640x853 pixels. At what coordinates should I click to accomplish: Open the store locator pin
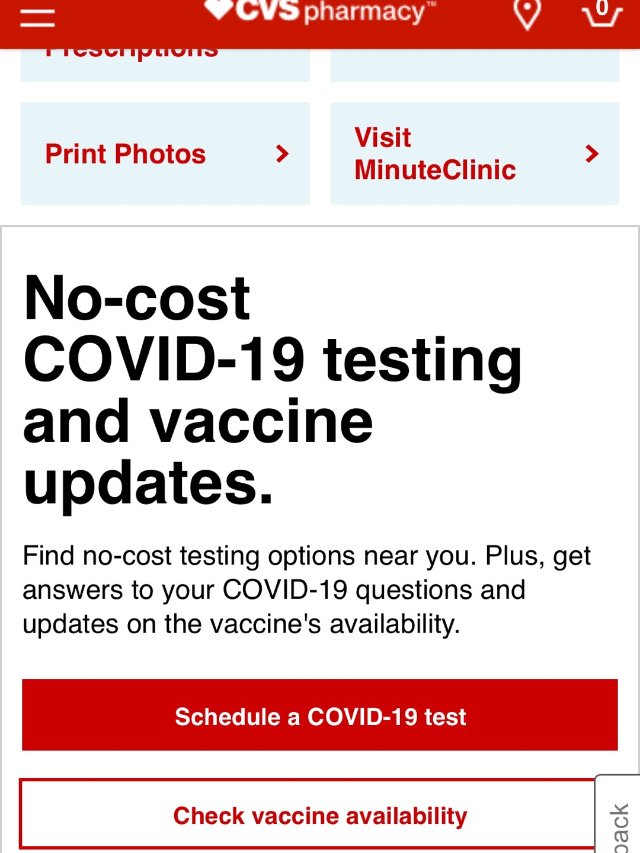coord(527,14)
